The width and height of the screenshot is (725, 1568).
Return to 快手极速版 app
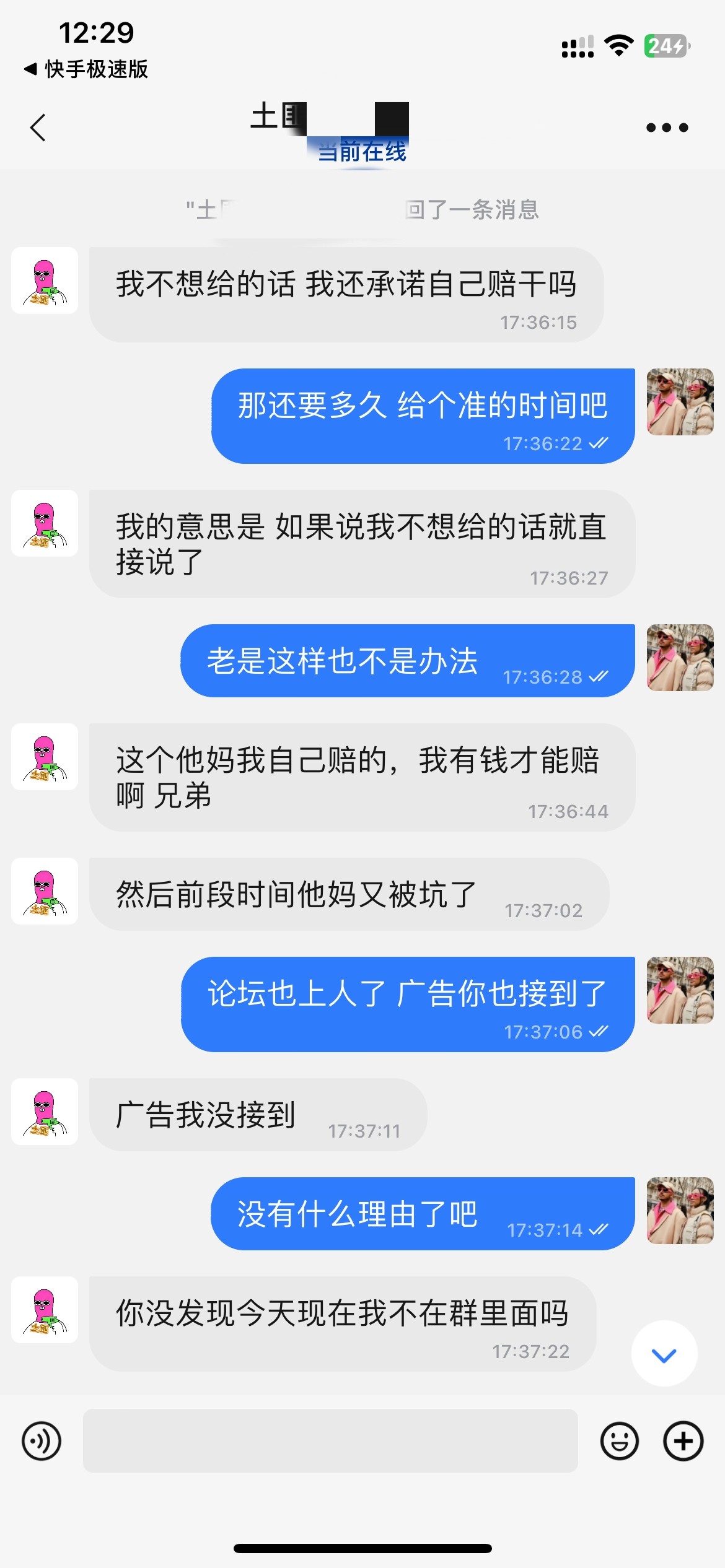tap(87, 69)
